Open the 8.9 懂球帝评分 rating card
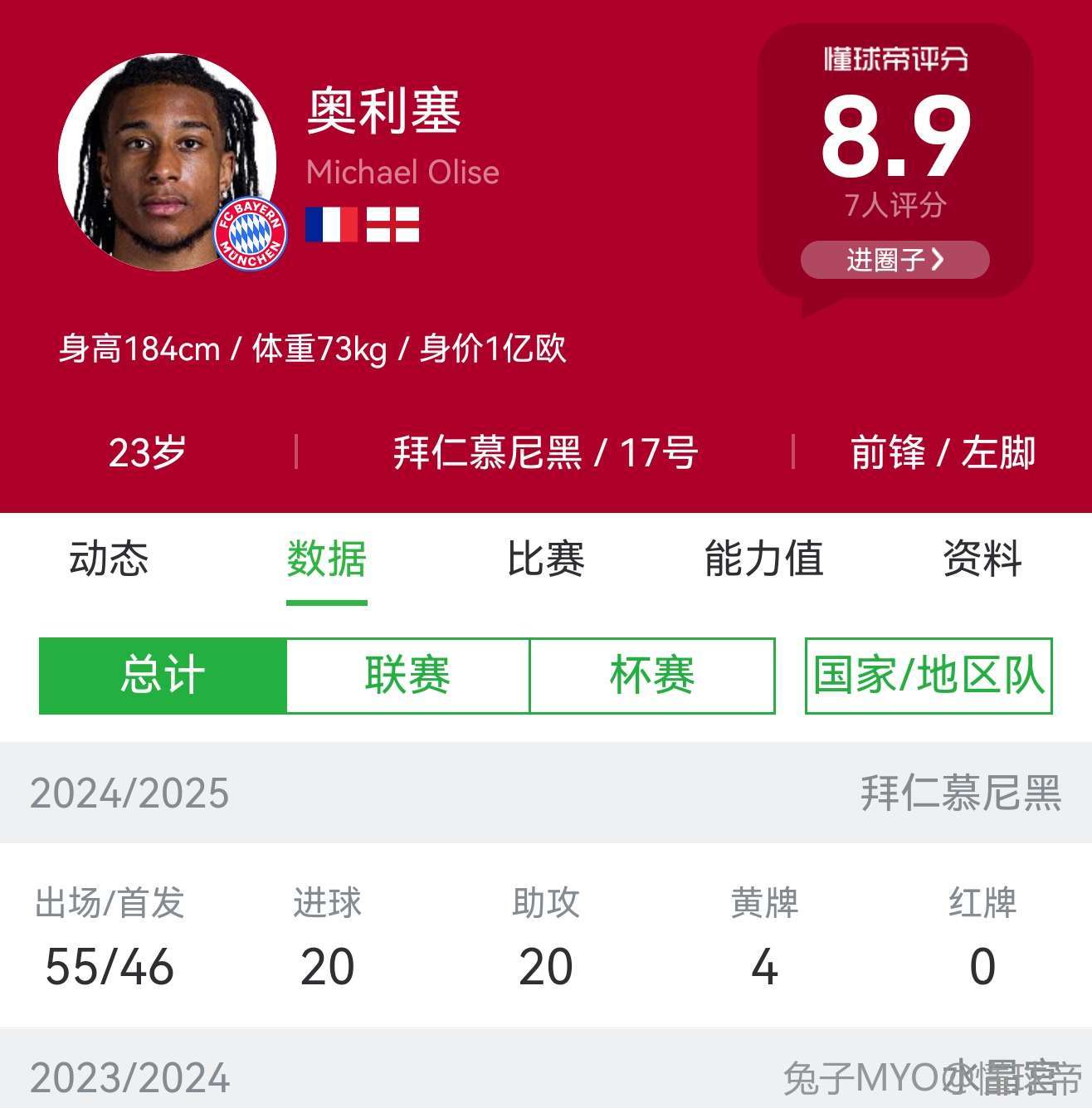Image resolution: width=1092 pixels, height=1108 pixels. click(x=895, y=137)
